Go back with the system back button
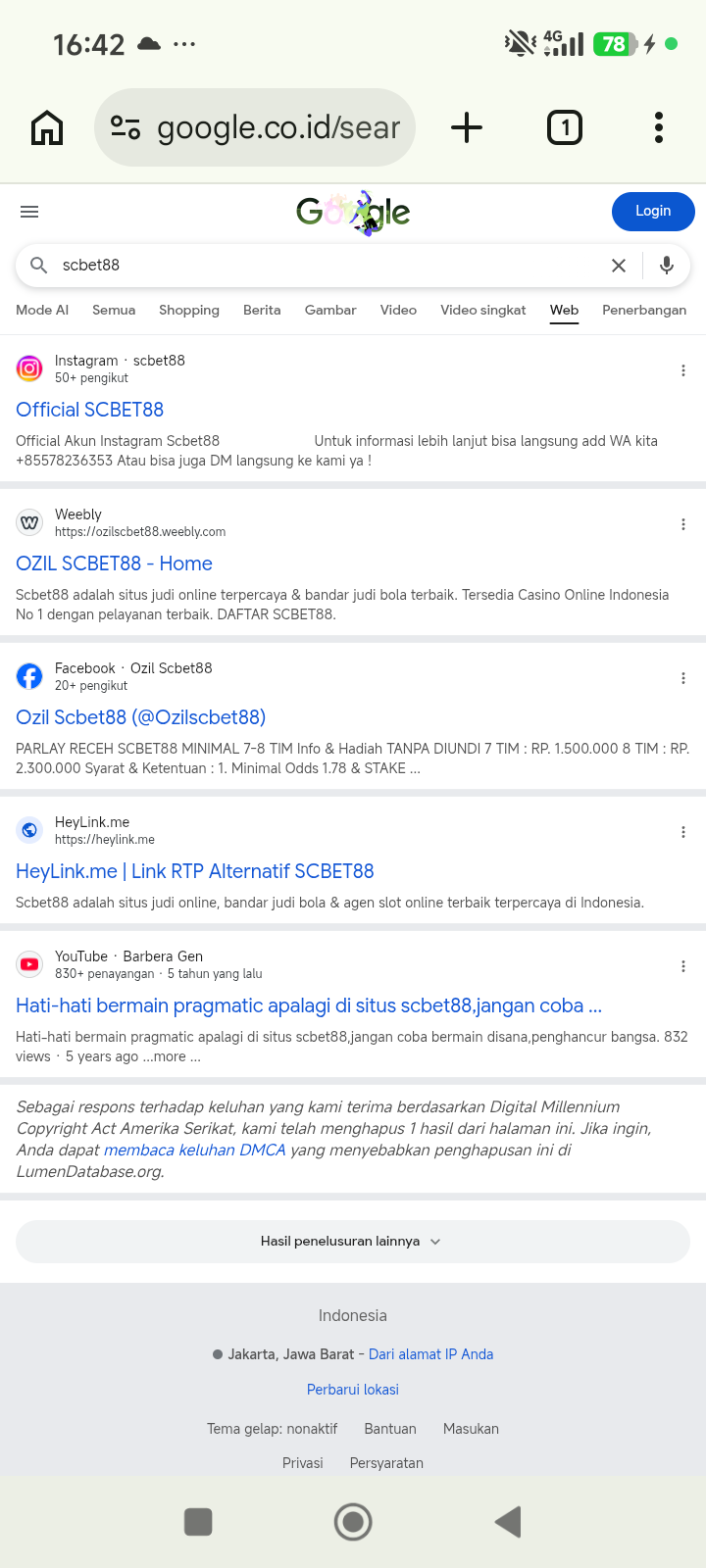The width and height of the screenshot is (706, 1568). [x=508, y=1522]
